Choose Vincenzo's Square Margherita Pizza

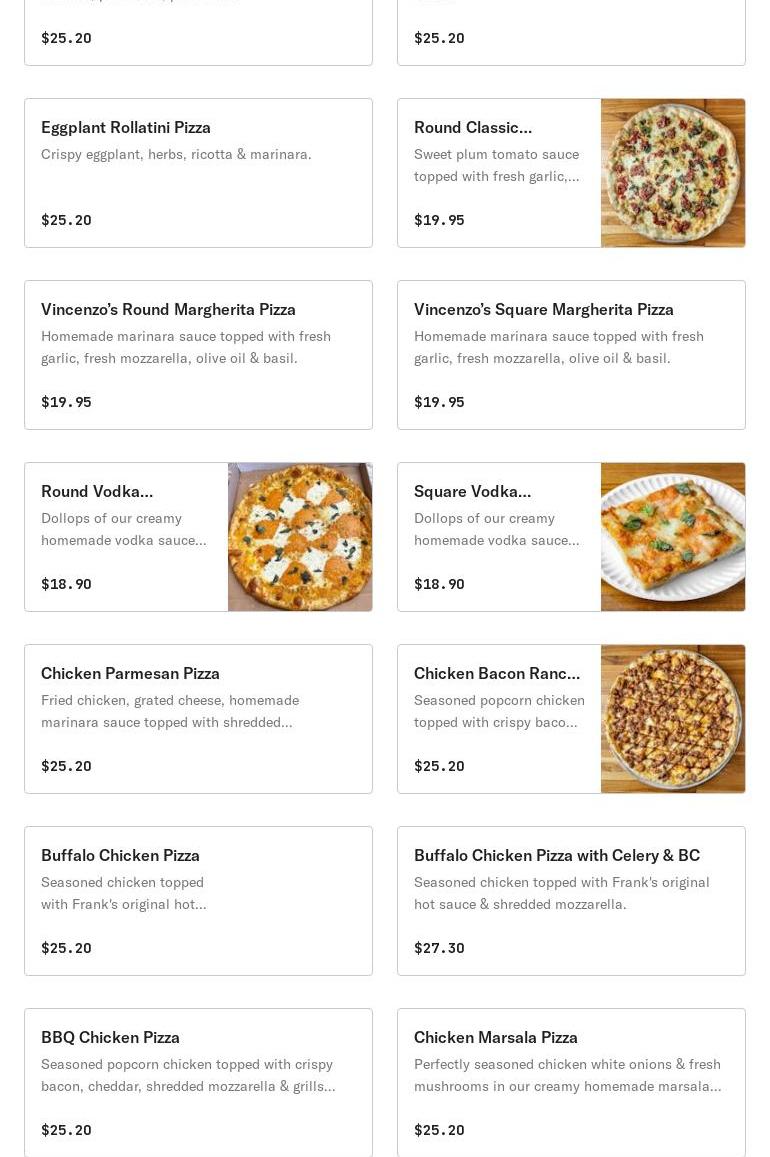click(x=571, y=355)
